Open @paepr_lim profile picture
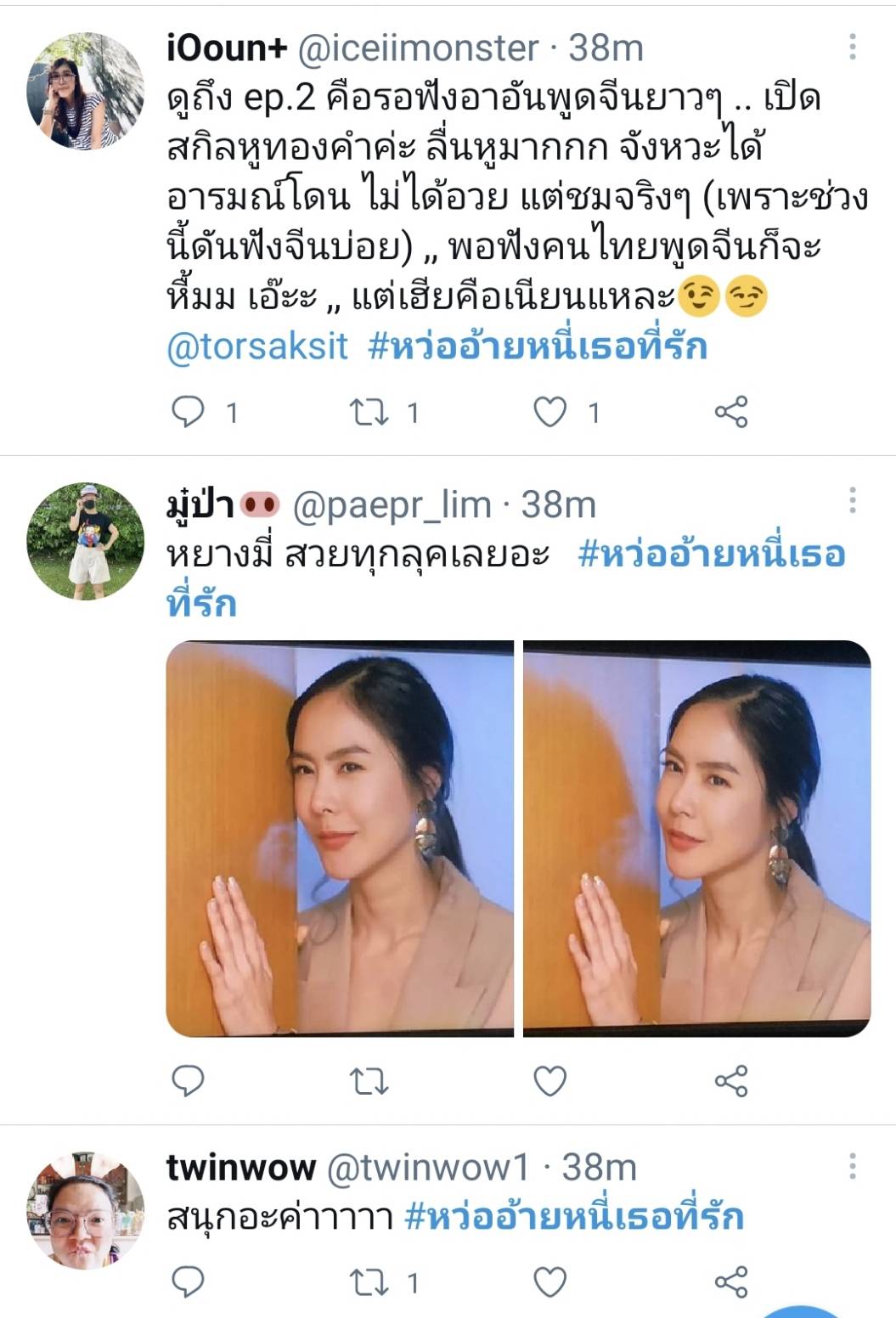Viewport: 896px width, 1318px height. tap(86, 541)
